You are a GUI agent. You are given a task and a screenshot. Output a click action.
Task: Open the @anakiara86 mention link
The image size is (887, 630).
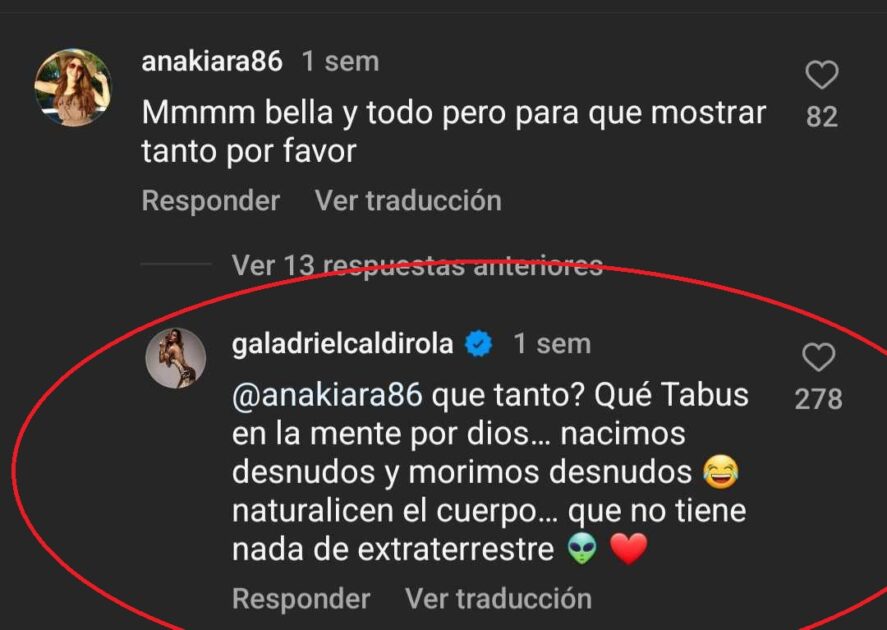coord(330,395)
